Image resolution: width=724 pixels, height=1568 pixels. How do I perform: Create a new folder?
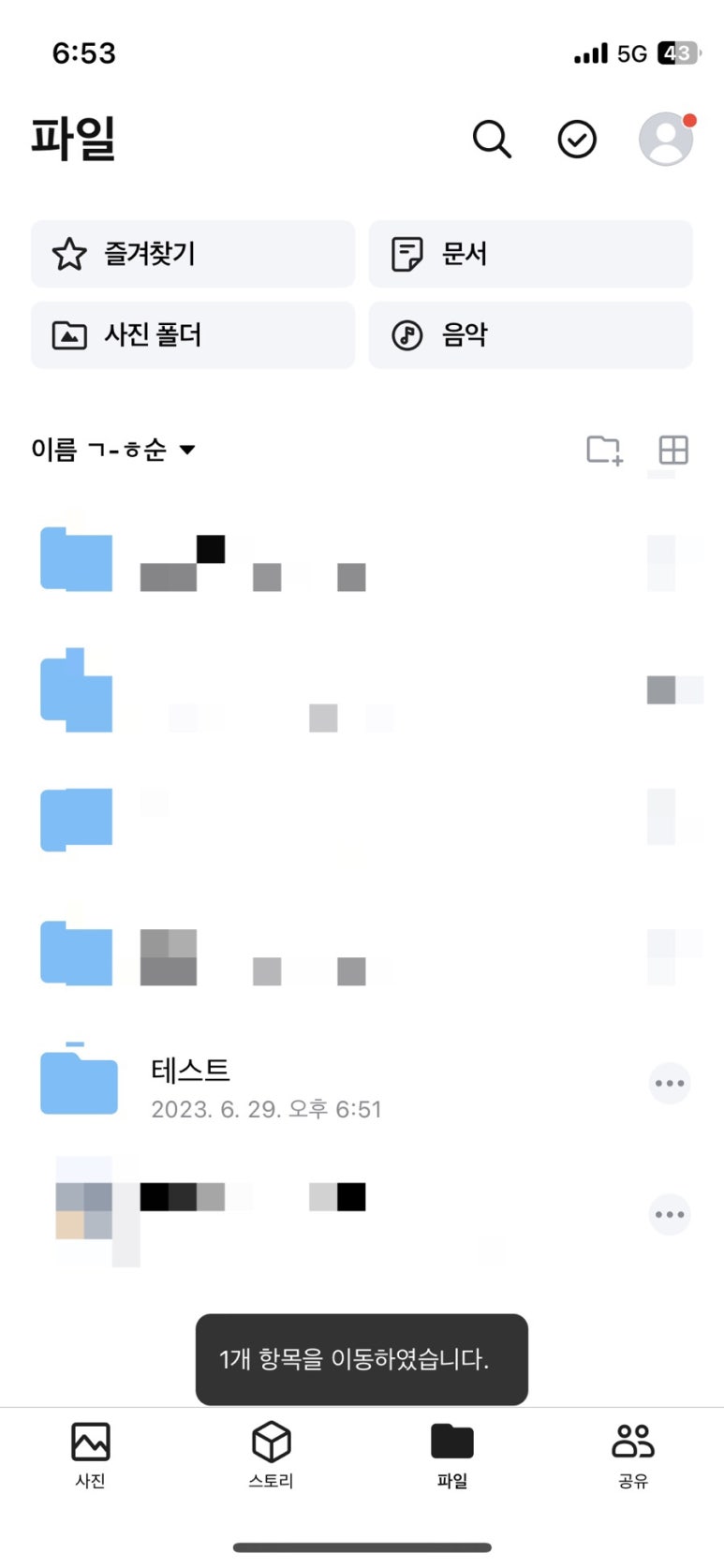click(604, 450)
